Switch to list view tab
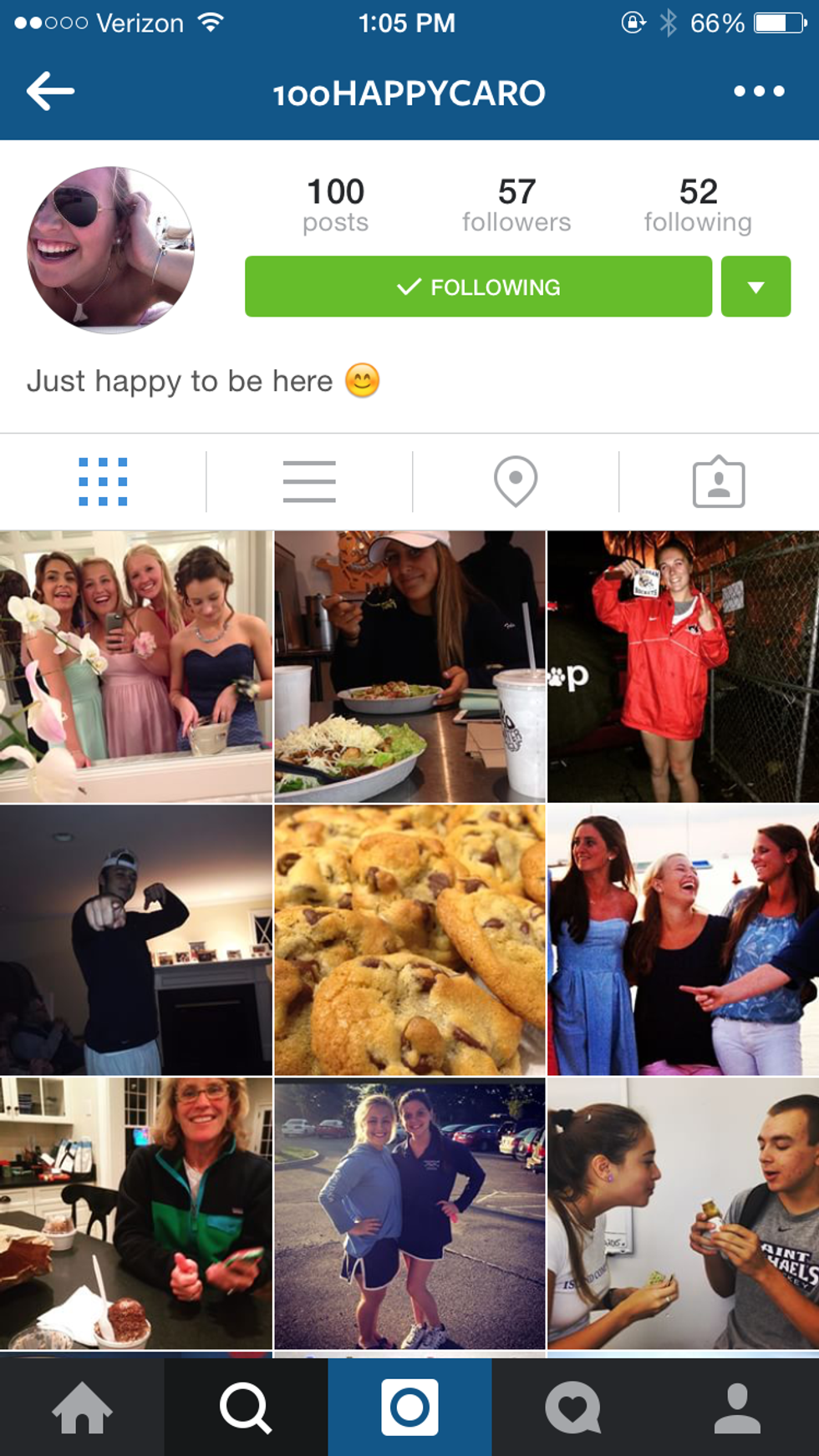Image resolution: width=819 pixels, height=1456 pixels. 309,481
